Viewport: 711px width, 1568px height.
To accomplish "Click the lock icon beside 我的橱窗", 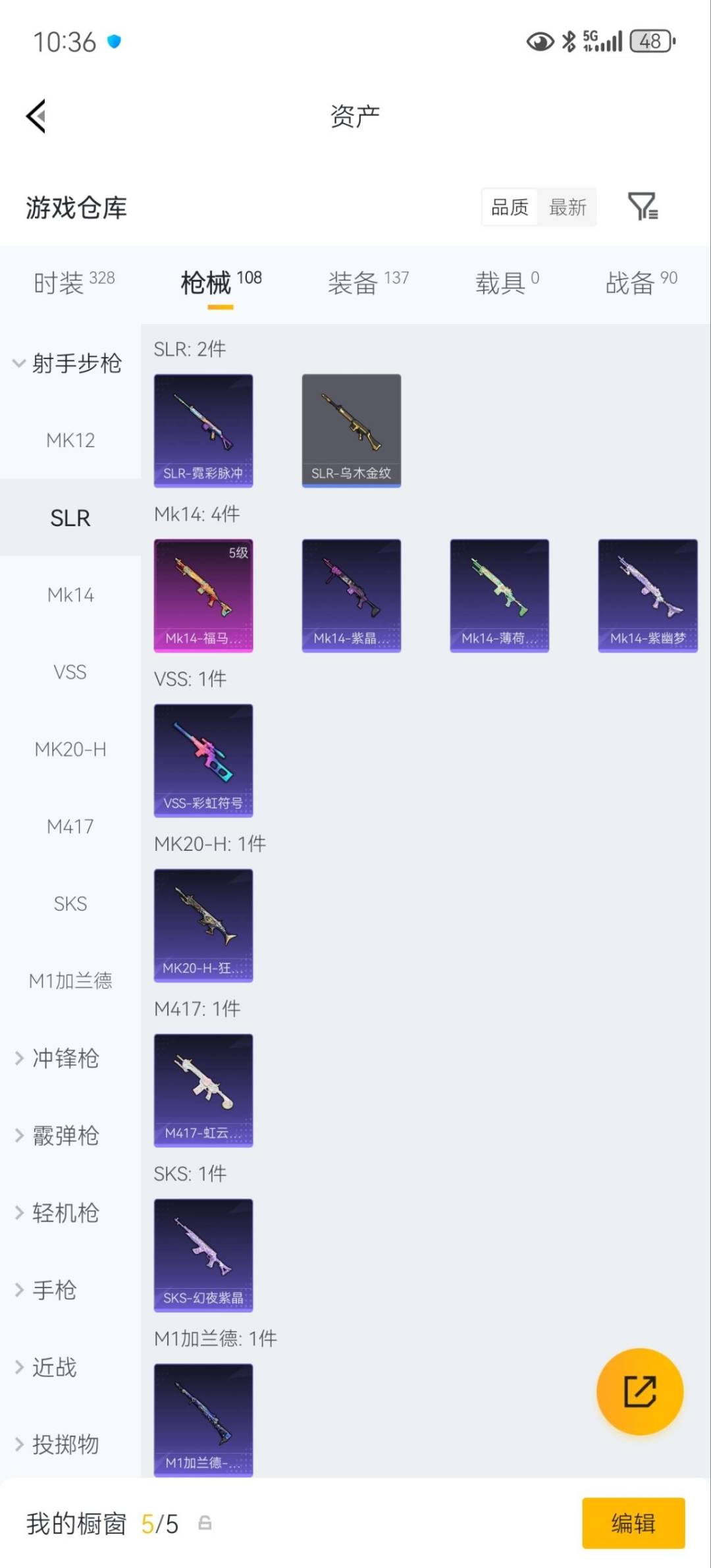I will [x=204, y=1523].
